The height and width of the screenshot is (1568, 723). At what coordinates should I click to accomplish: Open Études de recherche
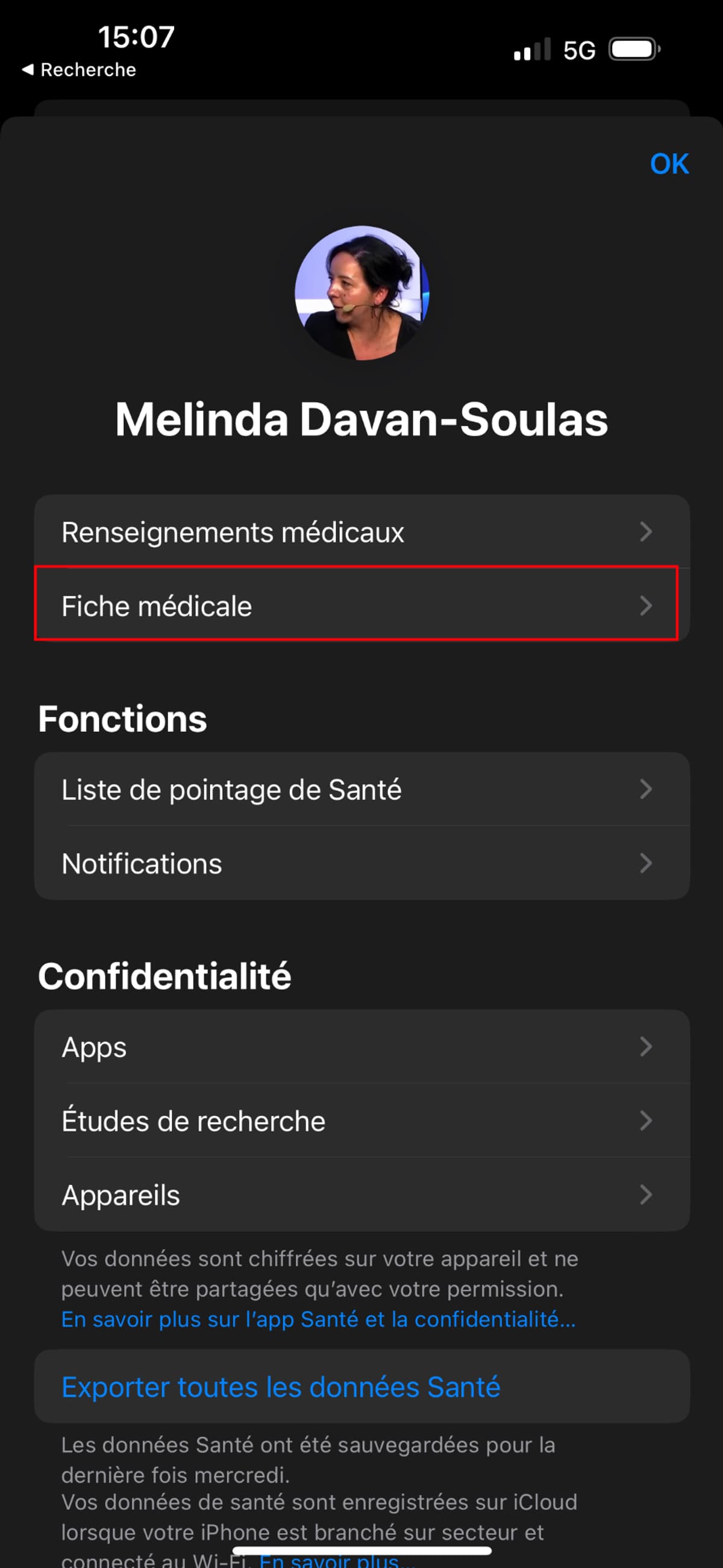(x=193, y=1120)
